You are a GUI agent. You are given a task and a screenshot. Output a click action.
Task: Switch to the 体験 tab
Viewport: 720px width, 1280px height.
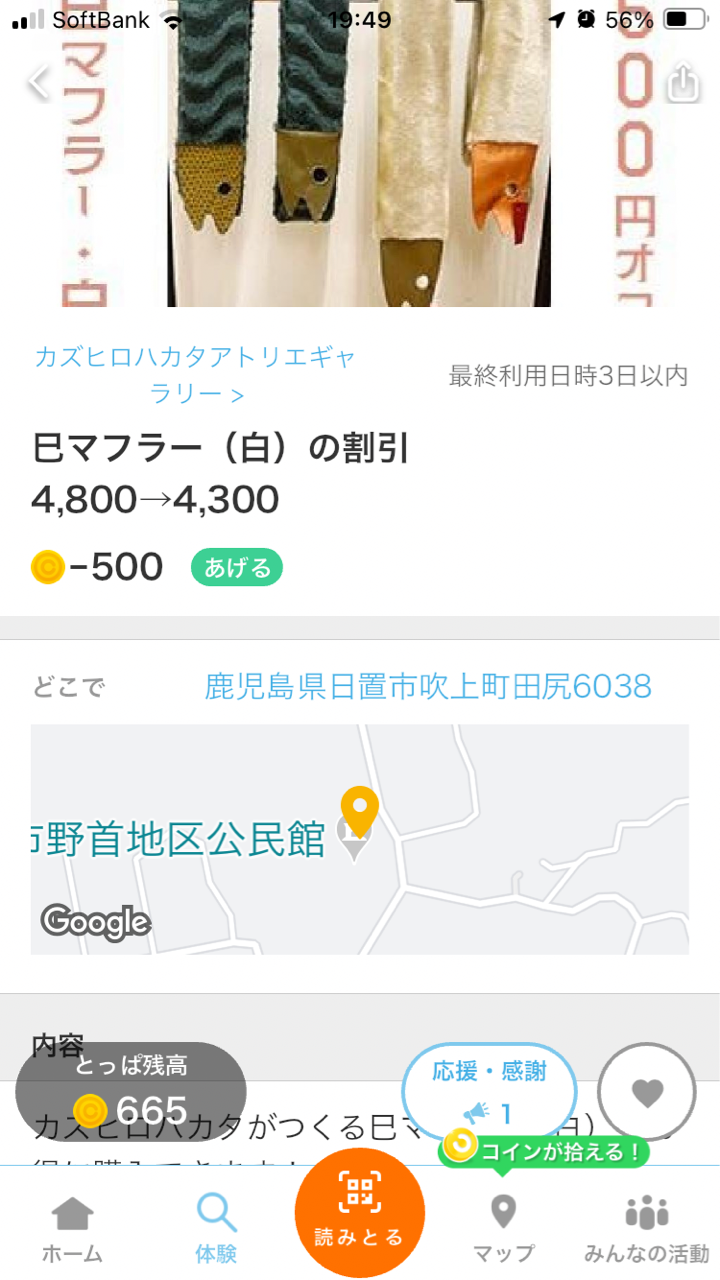[216, 1228]
